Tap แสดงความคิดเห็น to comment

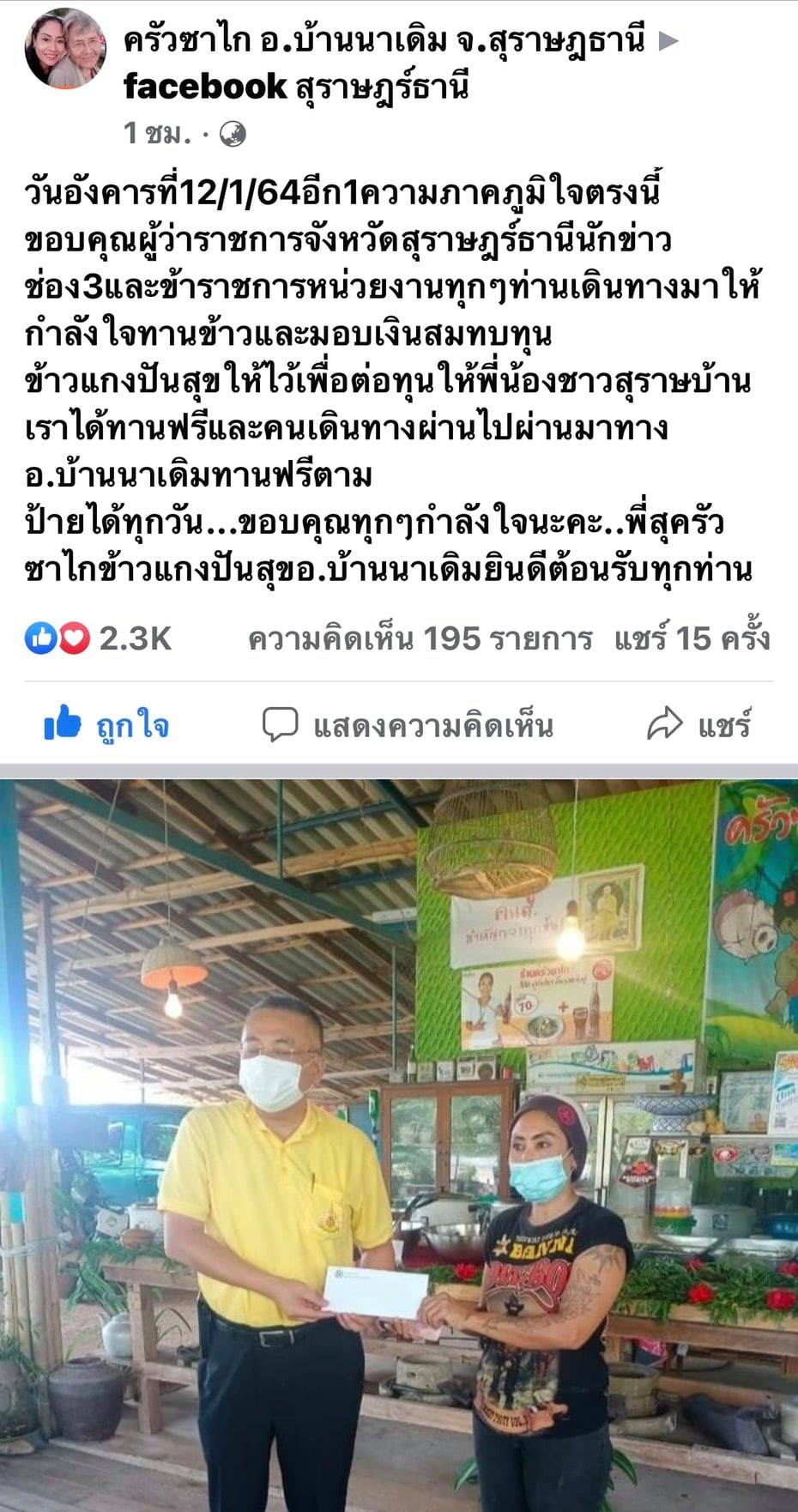pyautogui.click(x=408, y=725)
